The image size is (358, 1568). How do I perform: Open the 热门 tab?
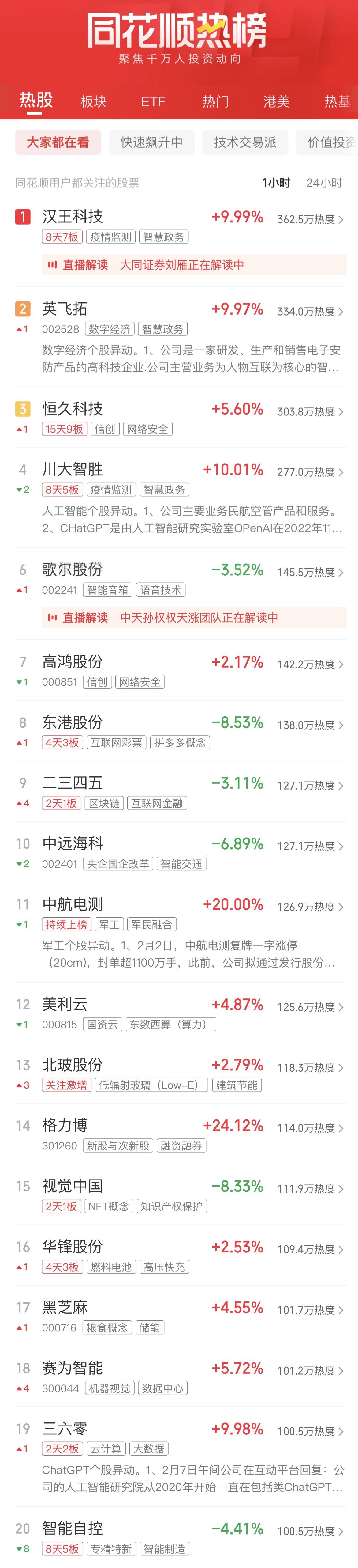coord(215,101)
